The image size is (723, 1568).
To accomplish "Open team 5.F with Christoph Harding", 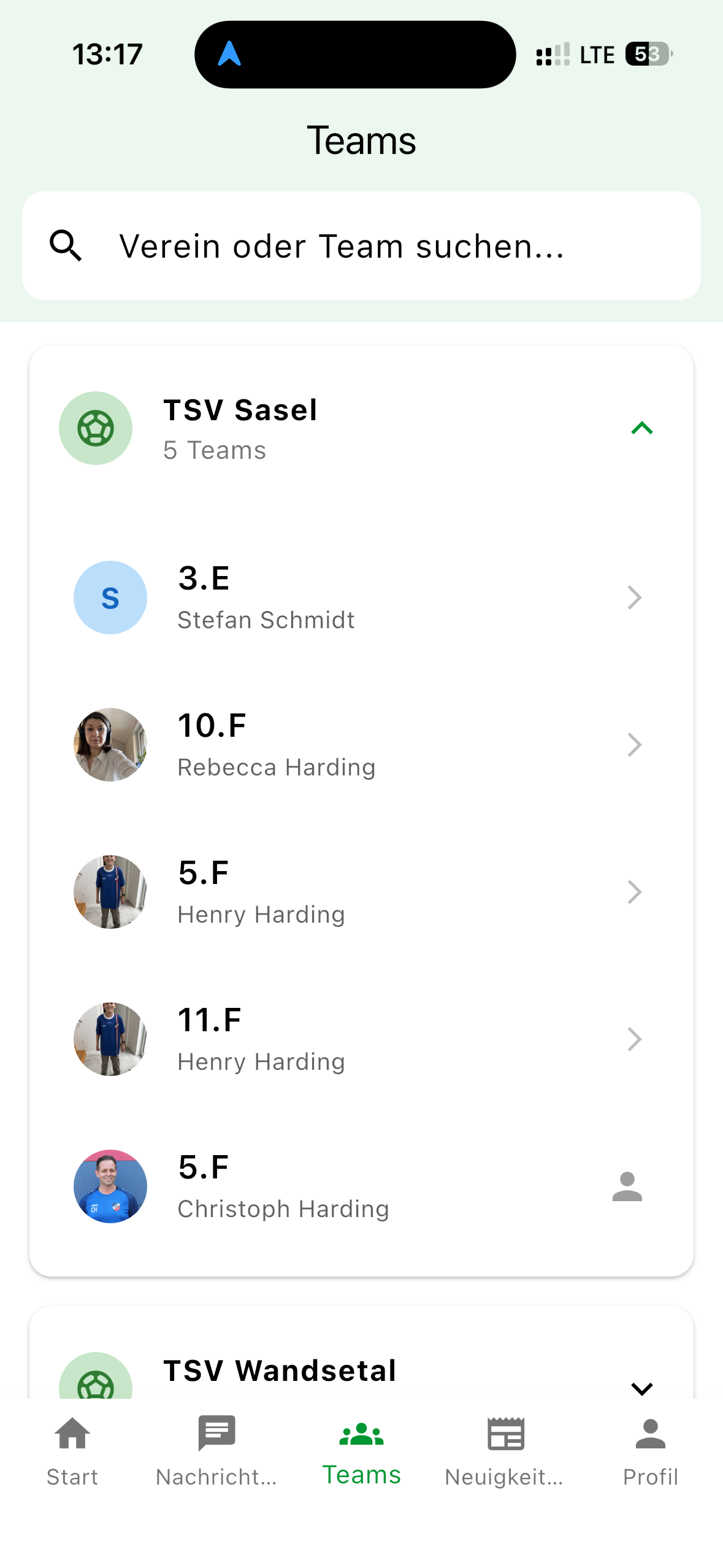I will coord(361,1186).
